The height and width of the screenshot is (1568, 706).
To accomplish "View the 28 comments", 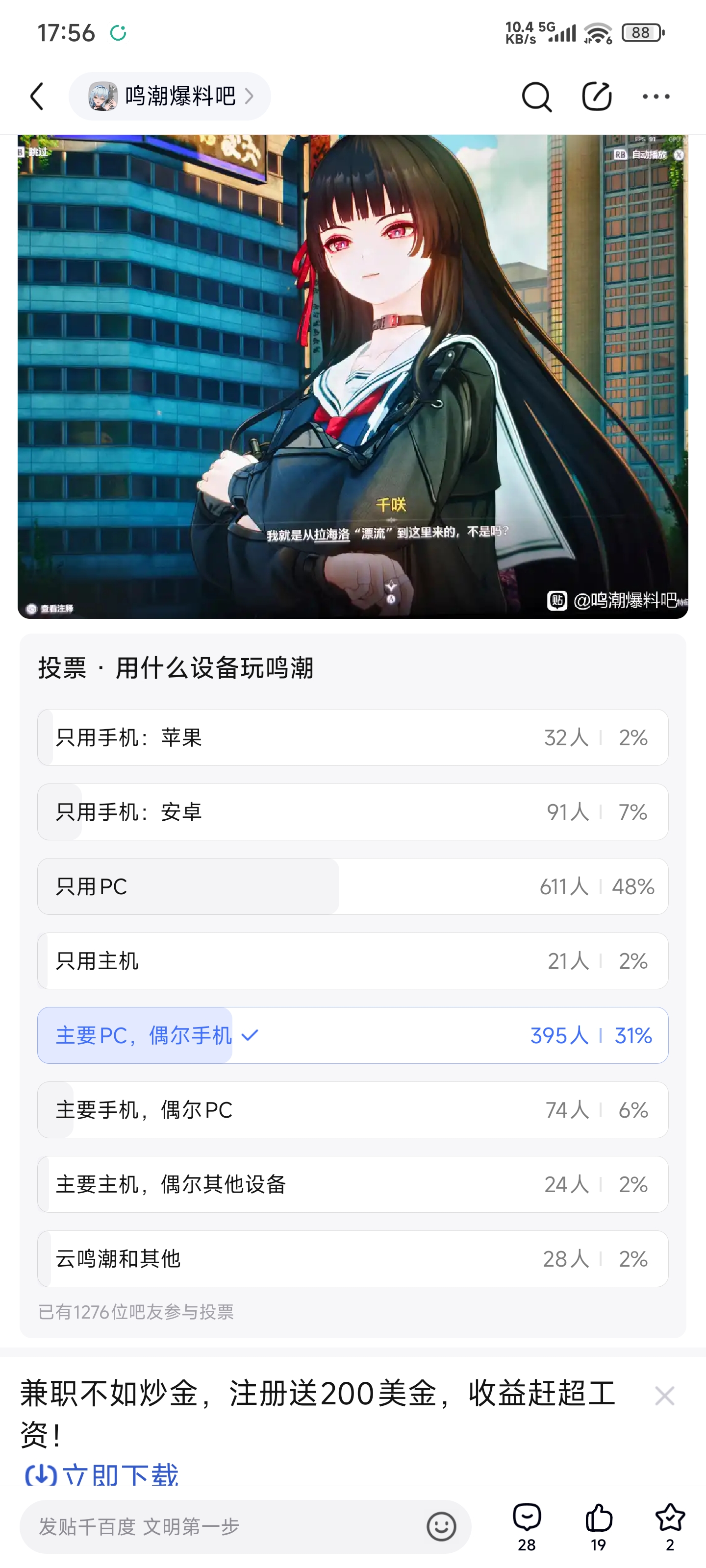I will point(527,1526).
